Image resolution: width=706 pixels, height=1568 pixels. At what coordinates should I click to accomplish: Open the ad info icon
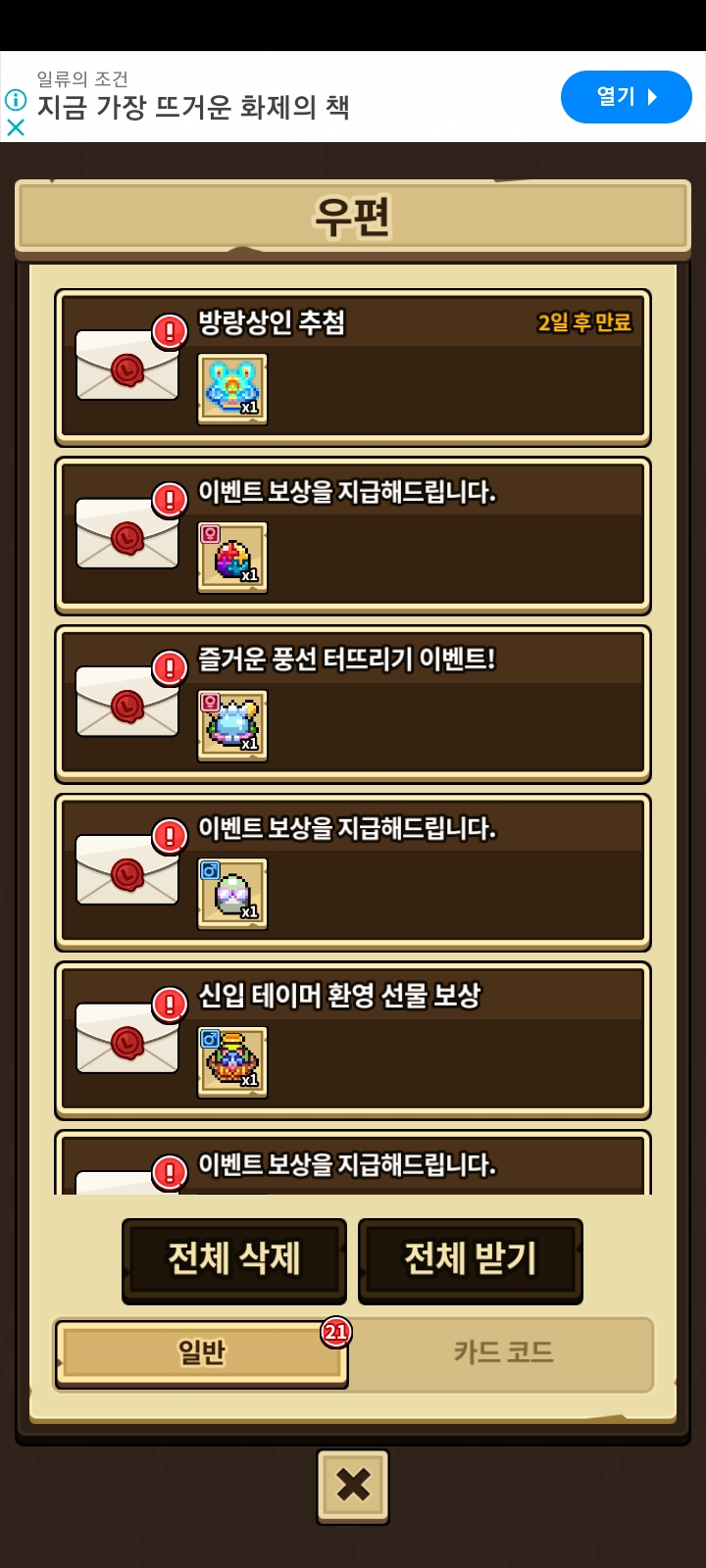coord(16,99)
